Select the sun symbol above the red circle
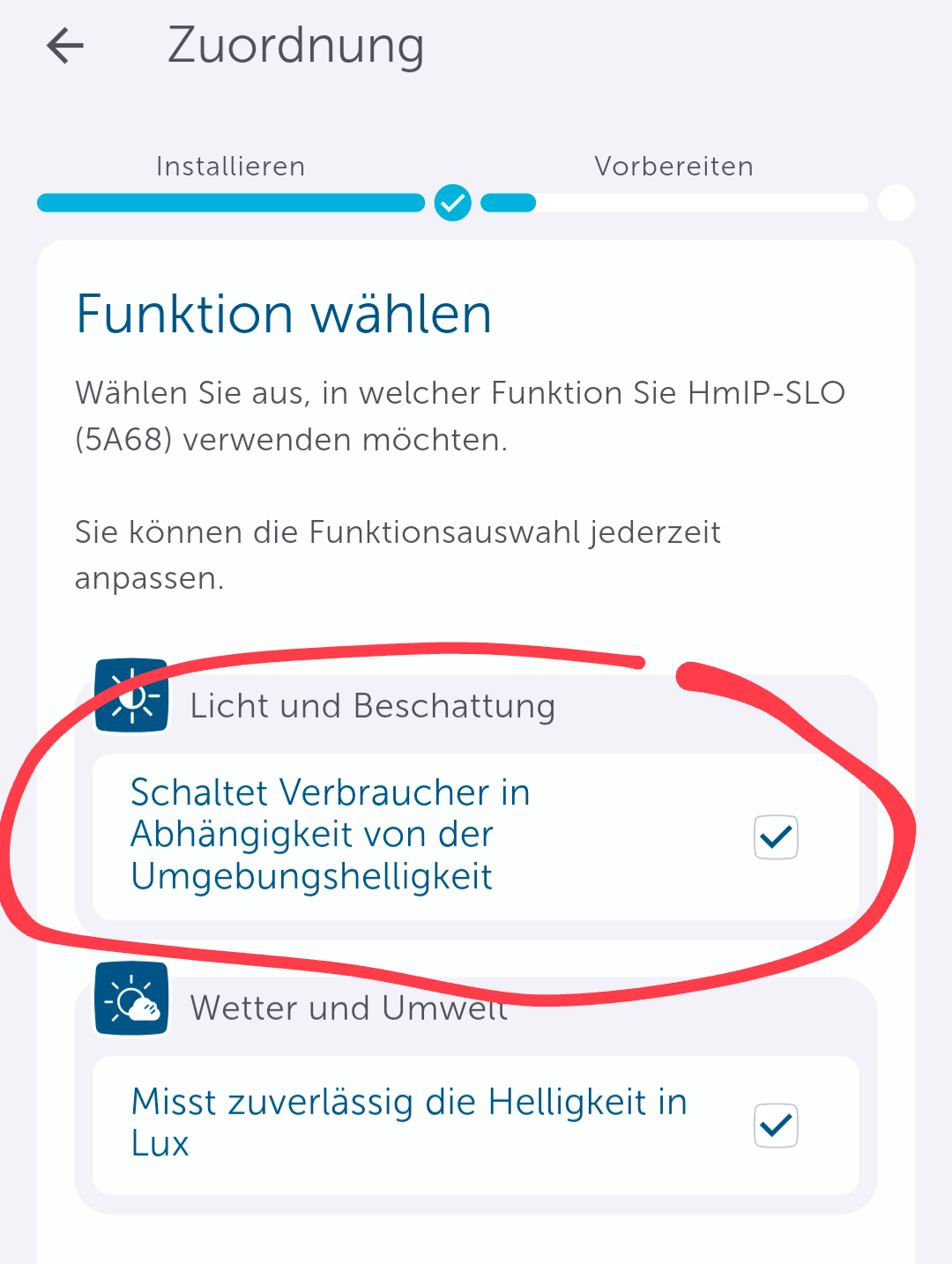Image resolution: width=952 pixels, height=1264 pixels. [131, 695]
